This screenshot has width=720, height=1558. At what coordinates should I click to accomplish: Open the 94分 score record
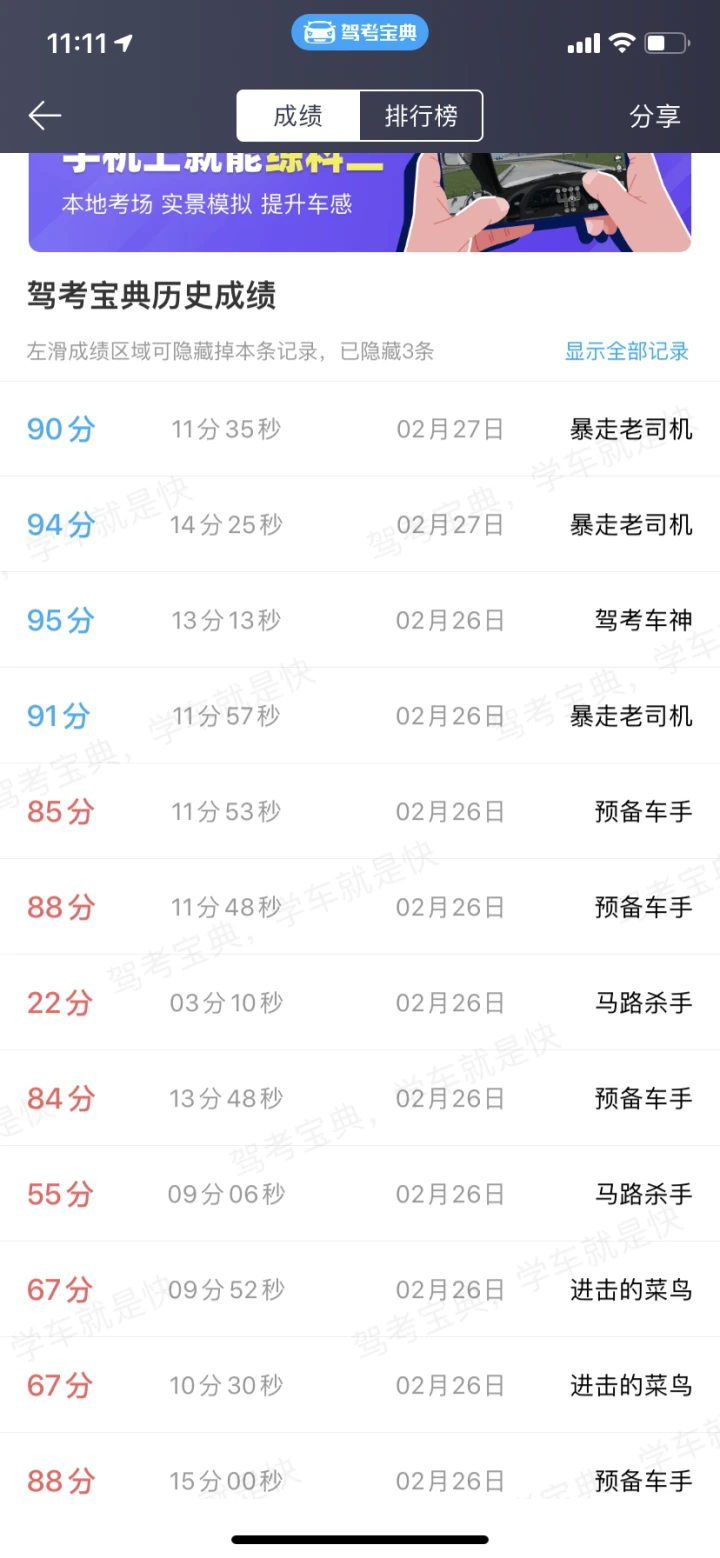(360, 525)
